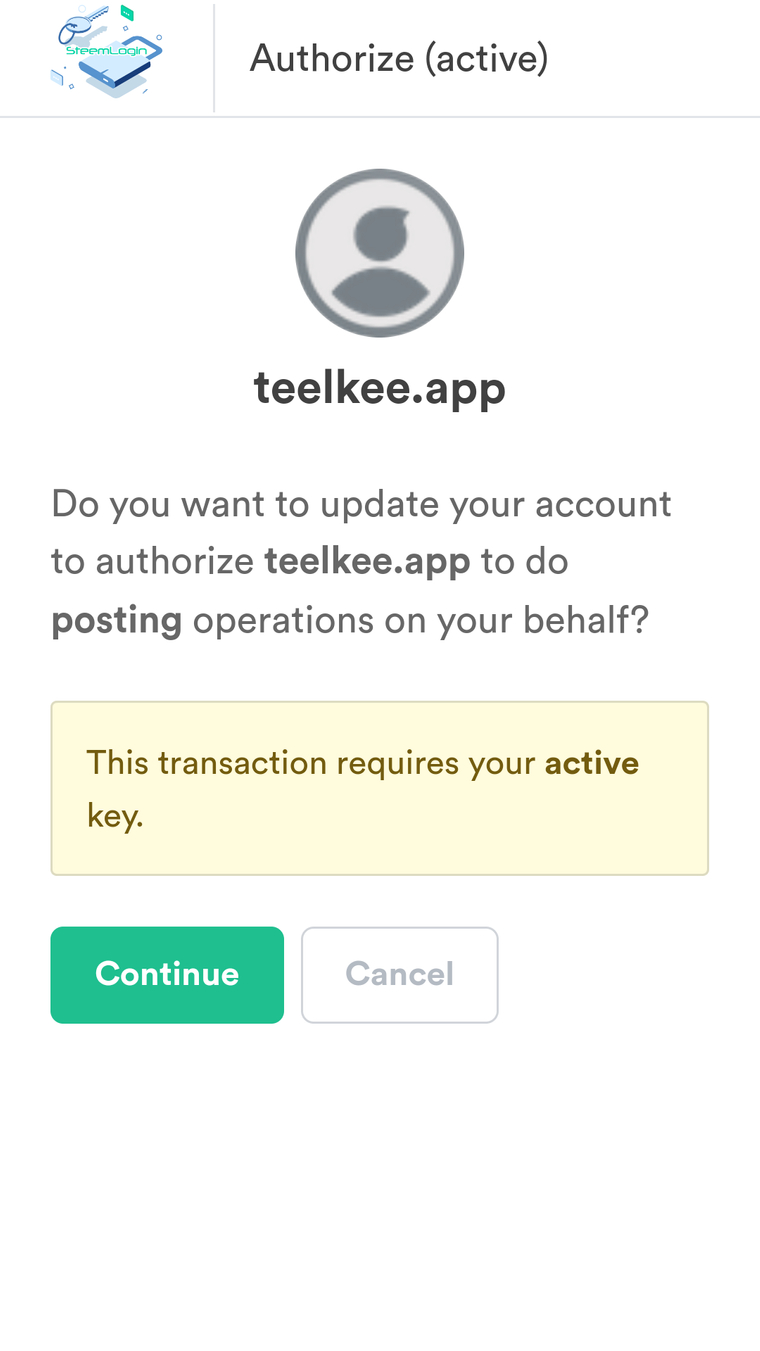Cancel the authorization request
The image size is (760, 1351).
399,974
